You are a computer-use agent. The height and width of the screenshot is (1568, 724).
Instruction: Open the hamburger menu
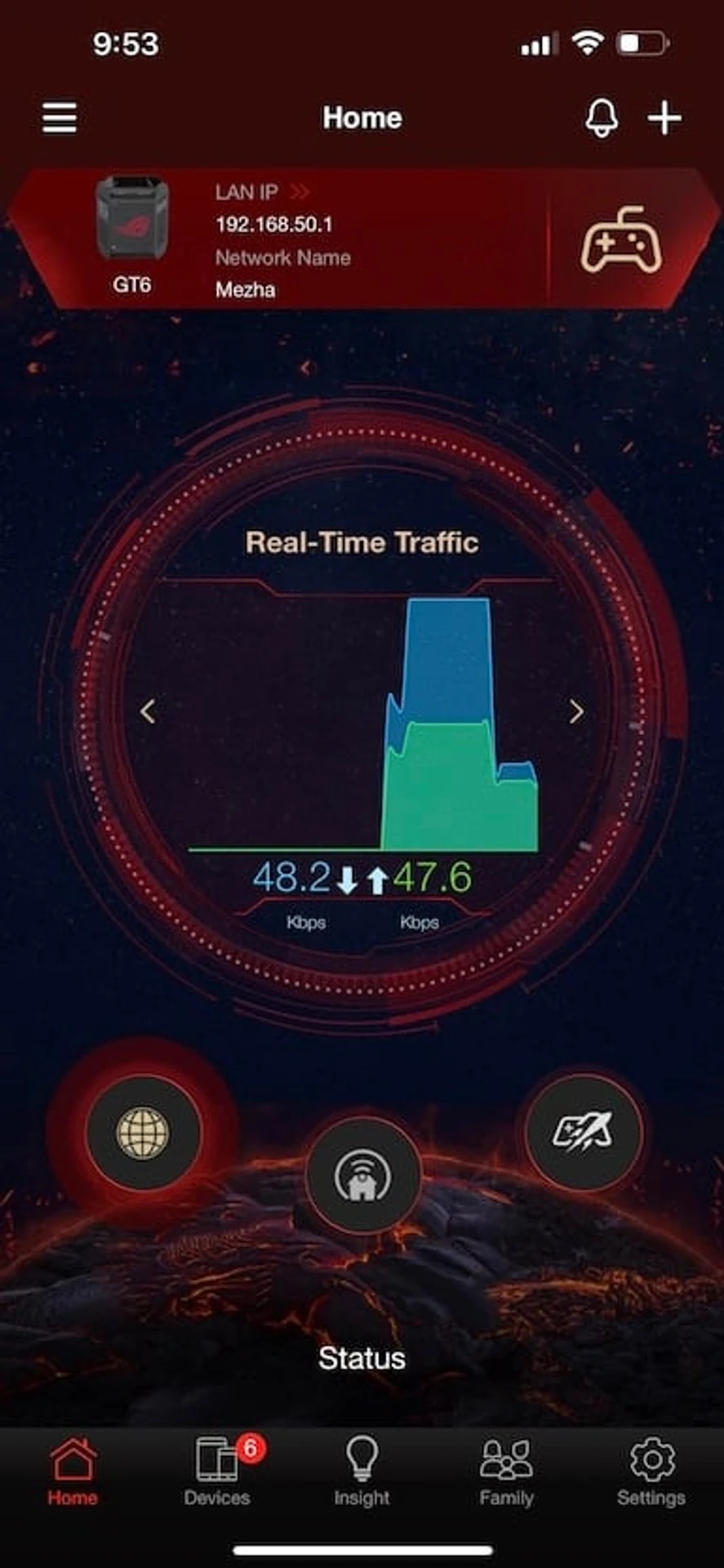click(x=60, y=118)
